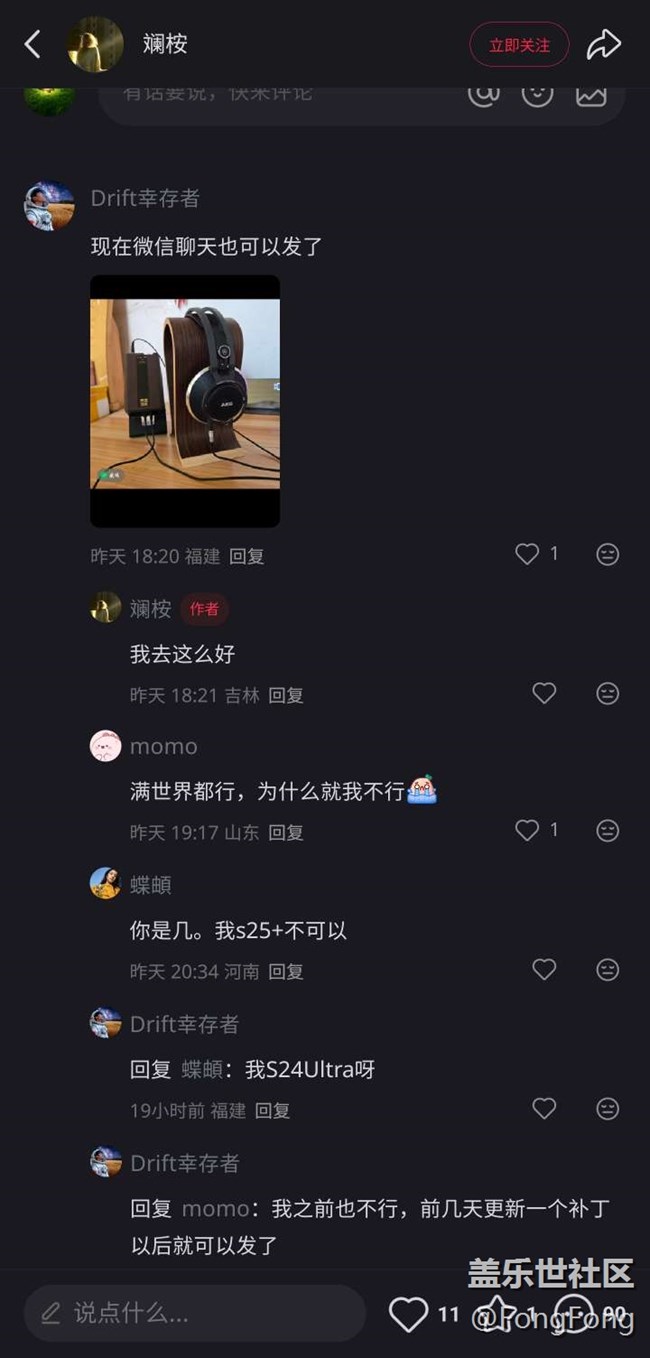Open emoji reaction on momo's comment
The height and width of the screenshot is (1358, 650).
coord(607,830)
